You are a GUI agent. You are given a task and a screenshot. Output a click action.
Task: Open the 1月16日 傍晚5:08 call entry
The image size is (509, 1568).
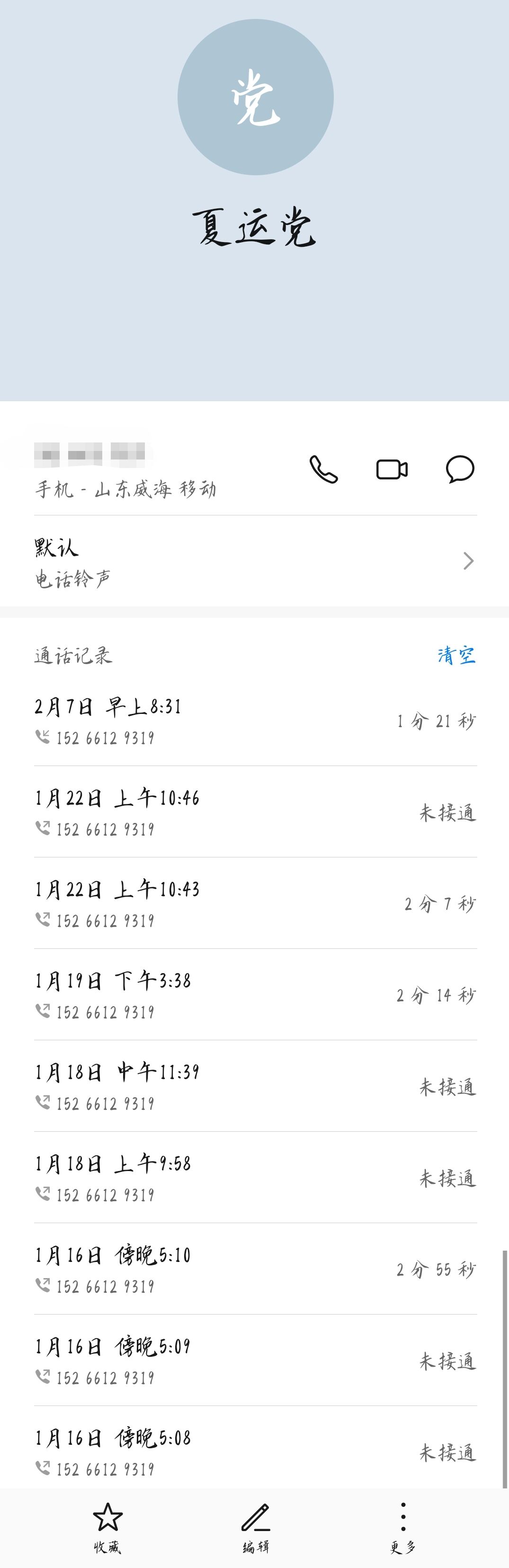tap(255, 1452)
